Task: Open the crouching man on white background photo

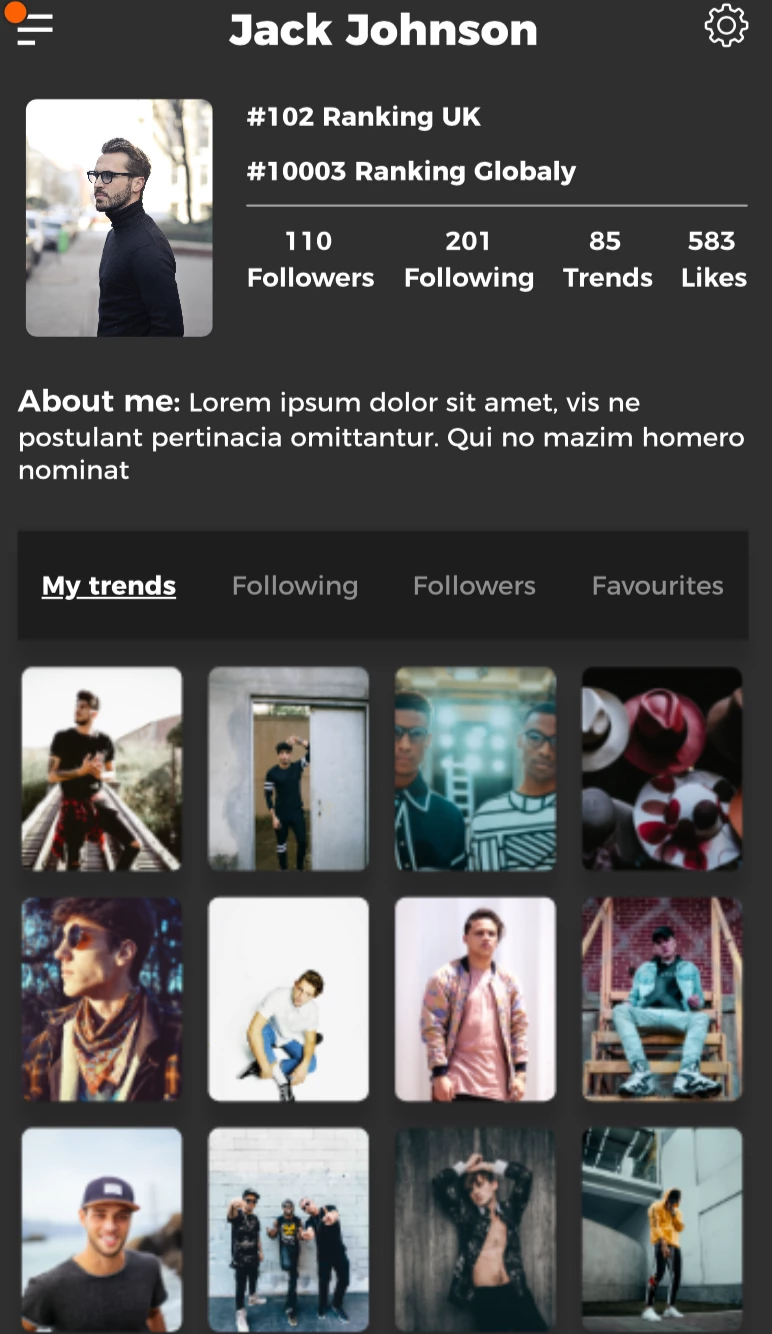Action: coord(288,999)
